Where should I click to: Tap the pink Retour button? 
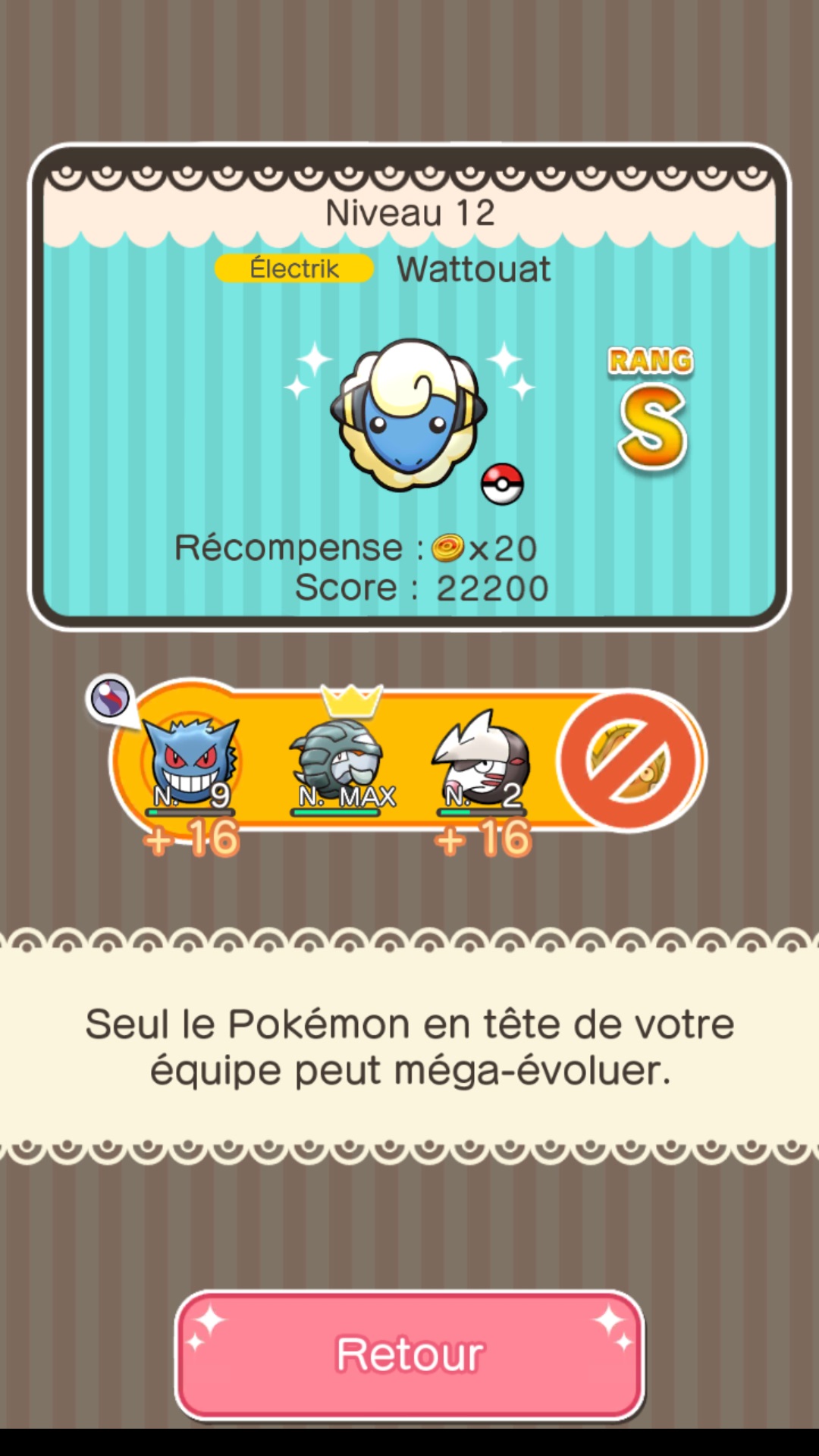click(409, 1354)
